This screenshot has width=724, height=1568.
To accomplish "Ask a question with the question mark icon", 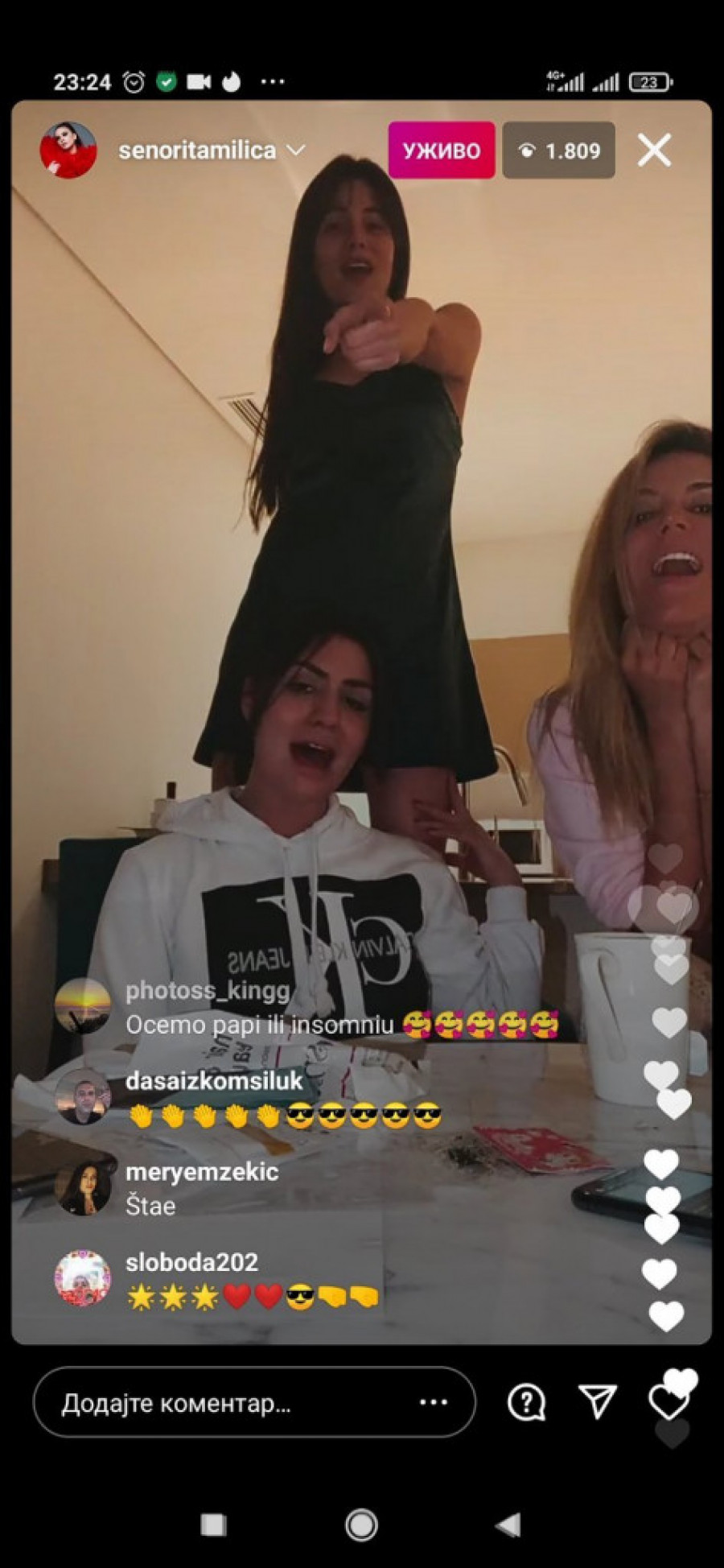I will (527, 1403).
